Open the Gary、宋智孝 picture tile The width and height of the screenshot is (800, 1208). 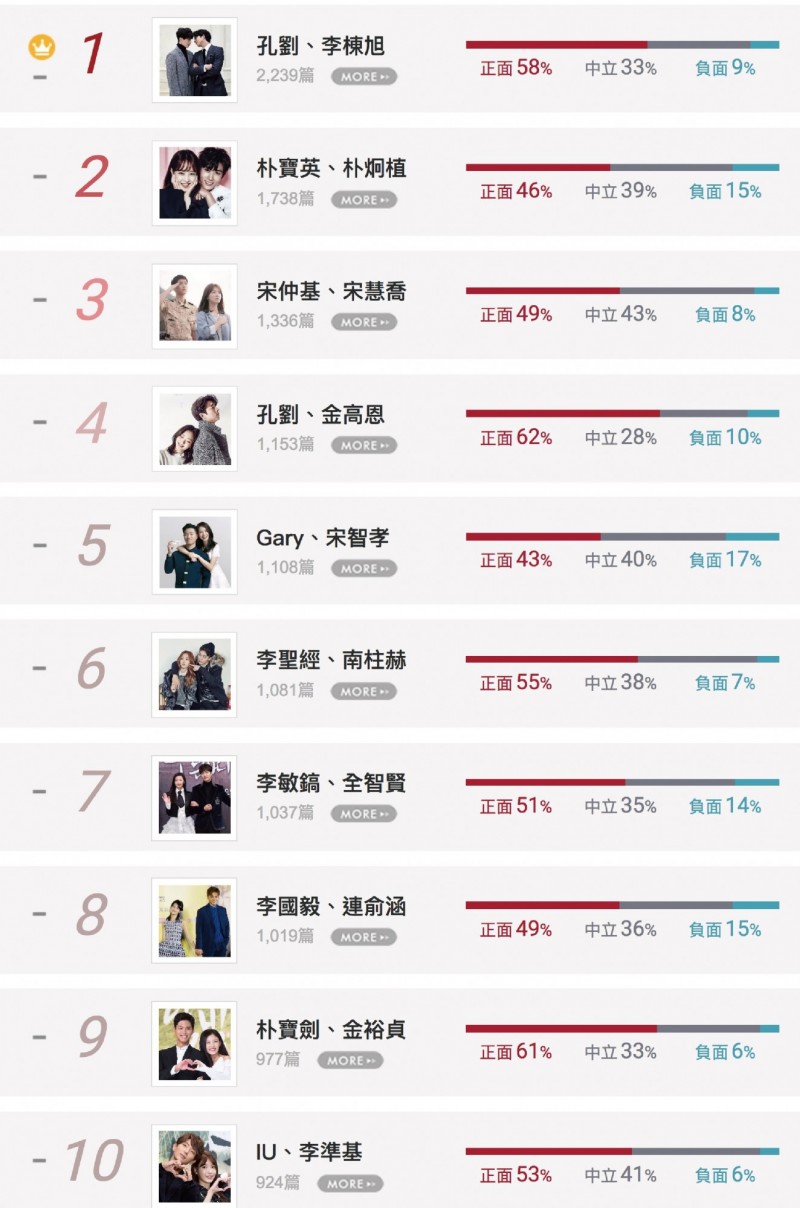pos(195,552)
